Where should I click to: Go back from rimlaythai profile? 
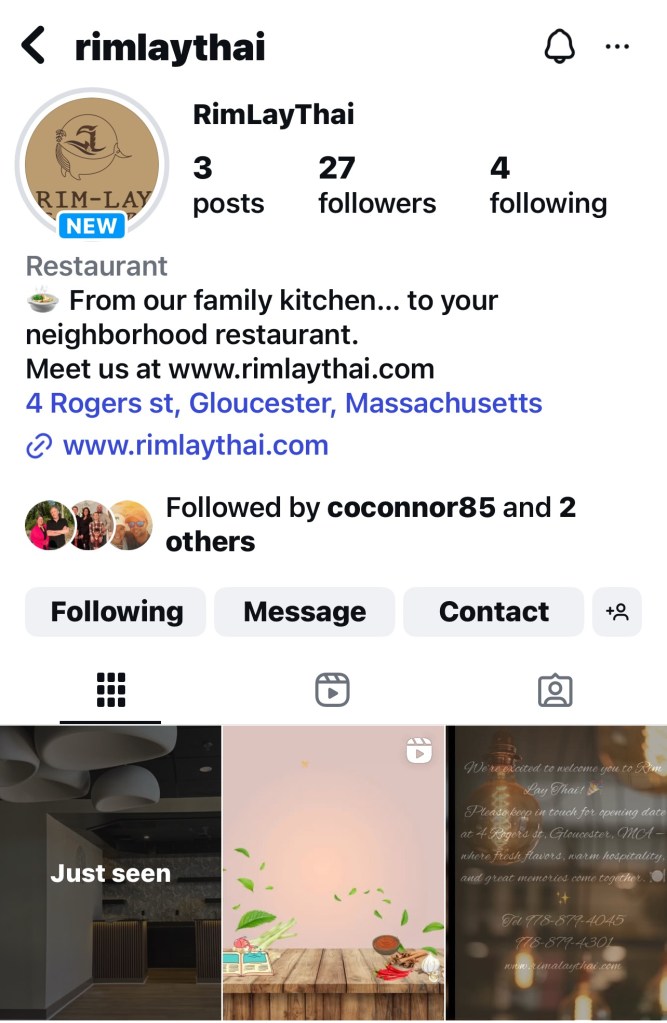tap(34, 46)
